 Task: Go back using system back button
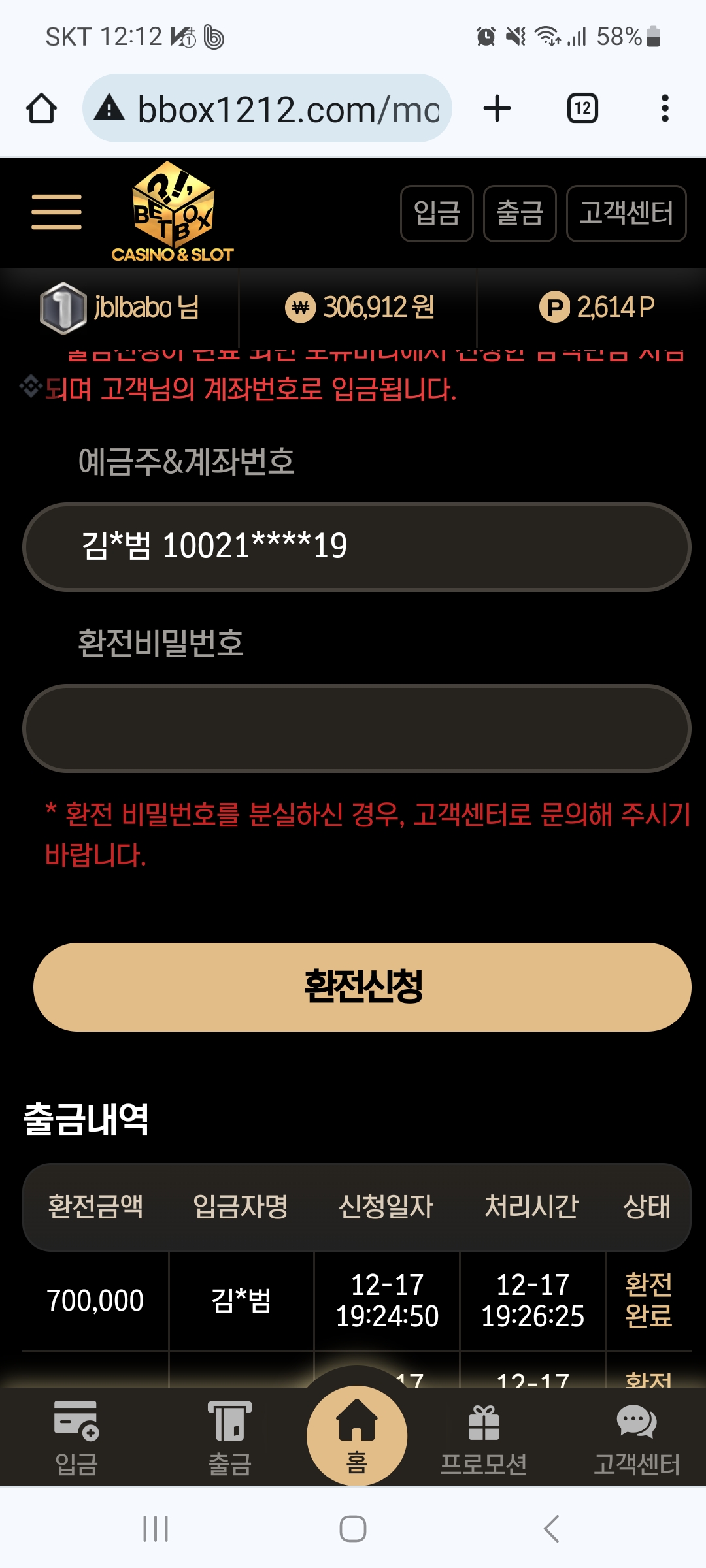click(552, 1529)
